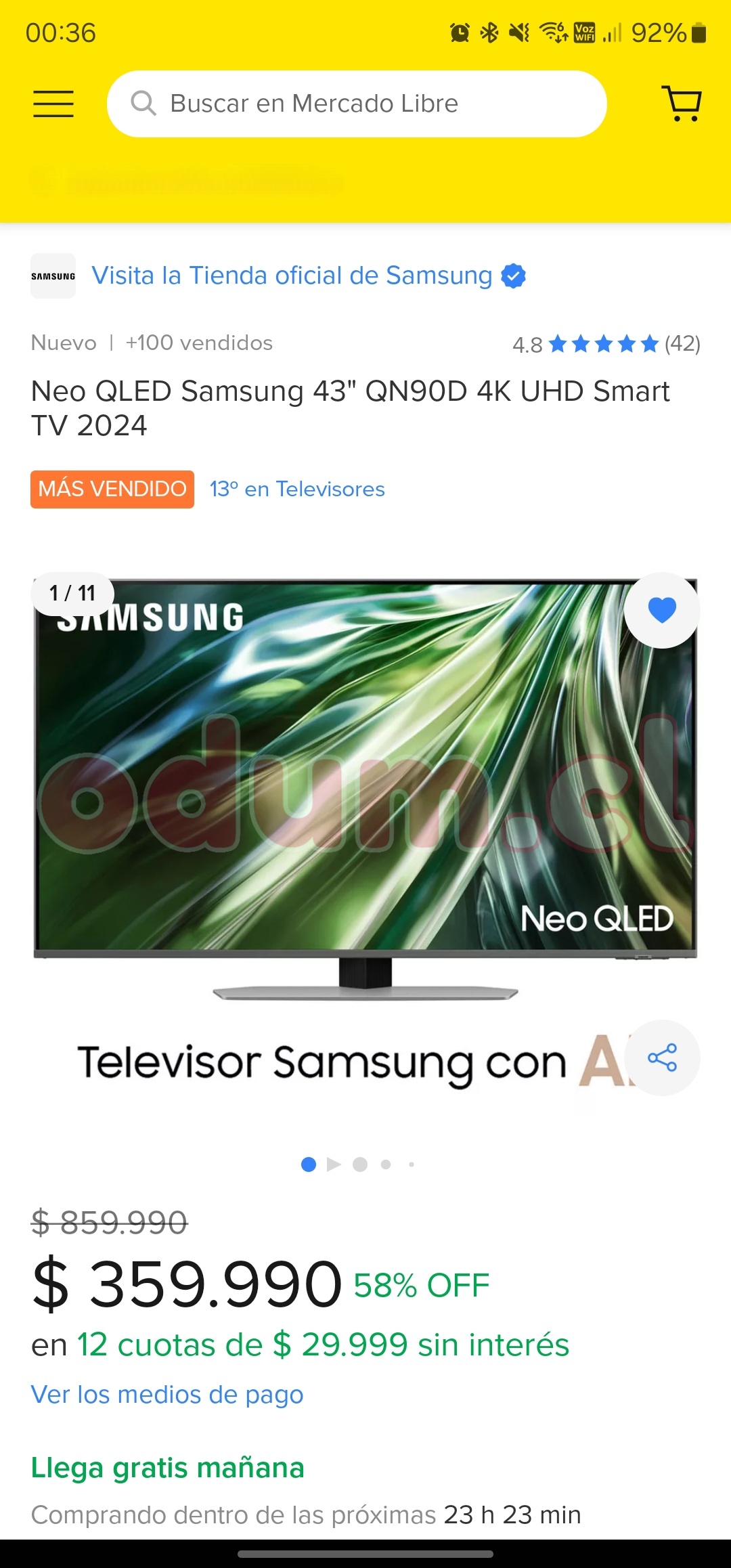View the 4.8 star rating reviews
This screenshot has width=731, height=1568.
[x=606, y=344]
